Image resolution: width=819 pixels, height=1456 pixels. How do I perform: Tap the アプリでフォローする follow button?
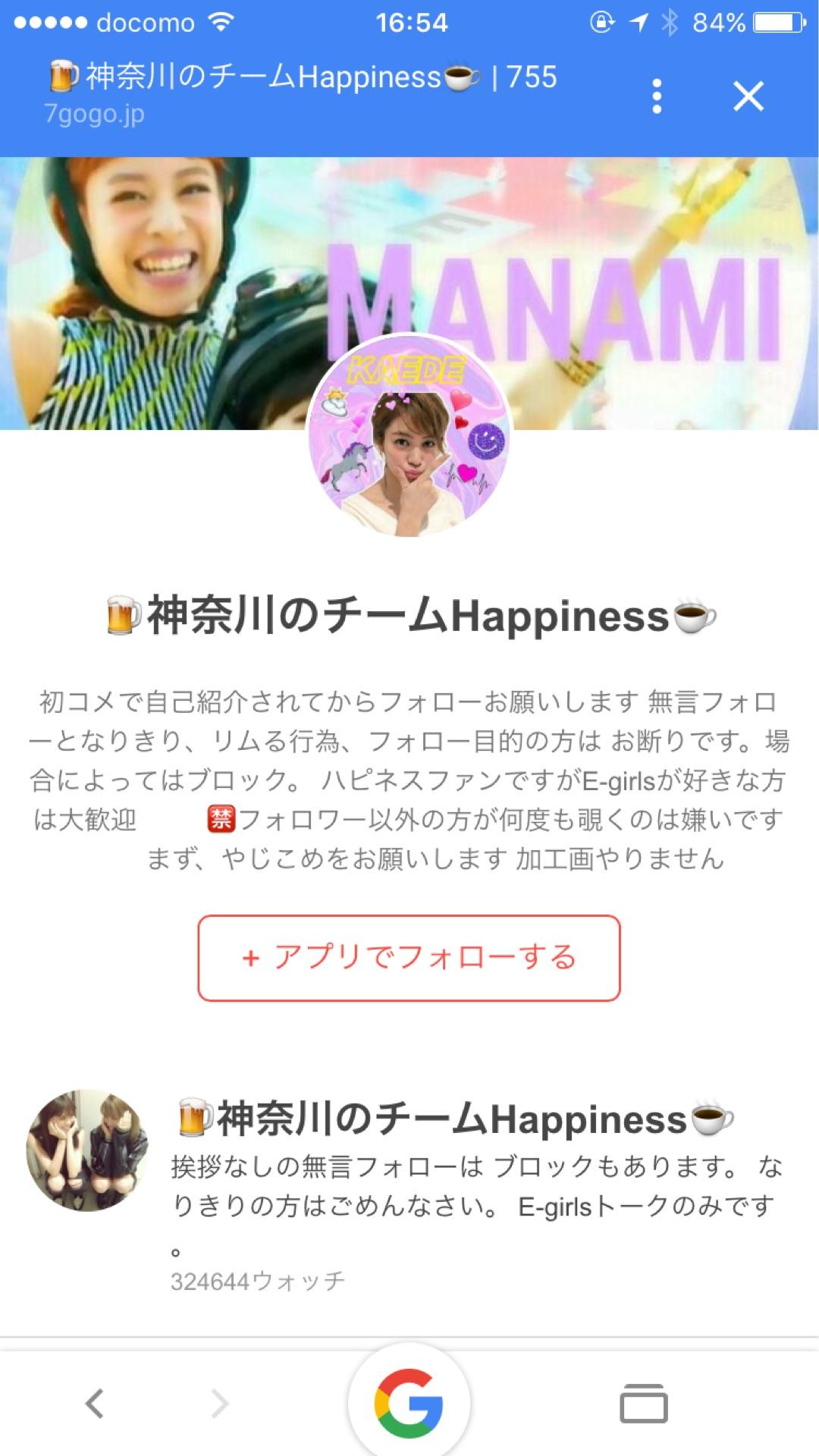[409, 957]
